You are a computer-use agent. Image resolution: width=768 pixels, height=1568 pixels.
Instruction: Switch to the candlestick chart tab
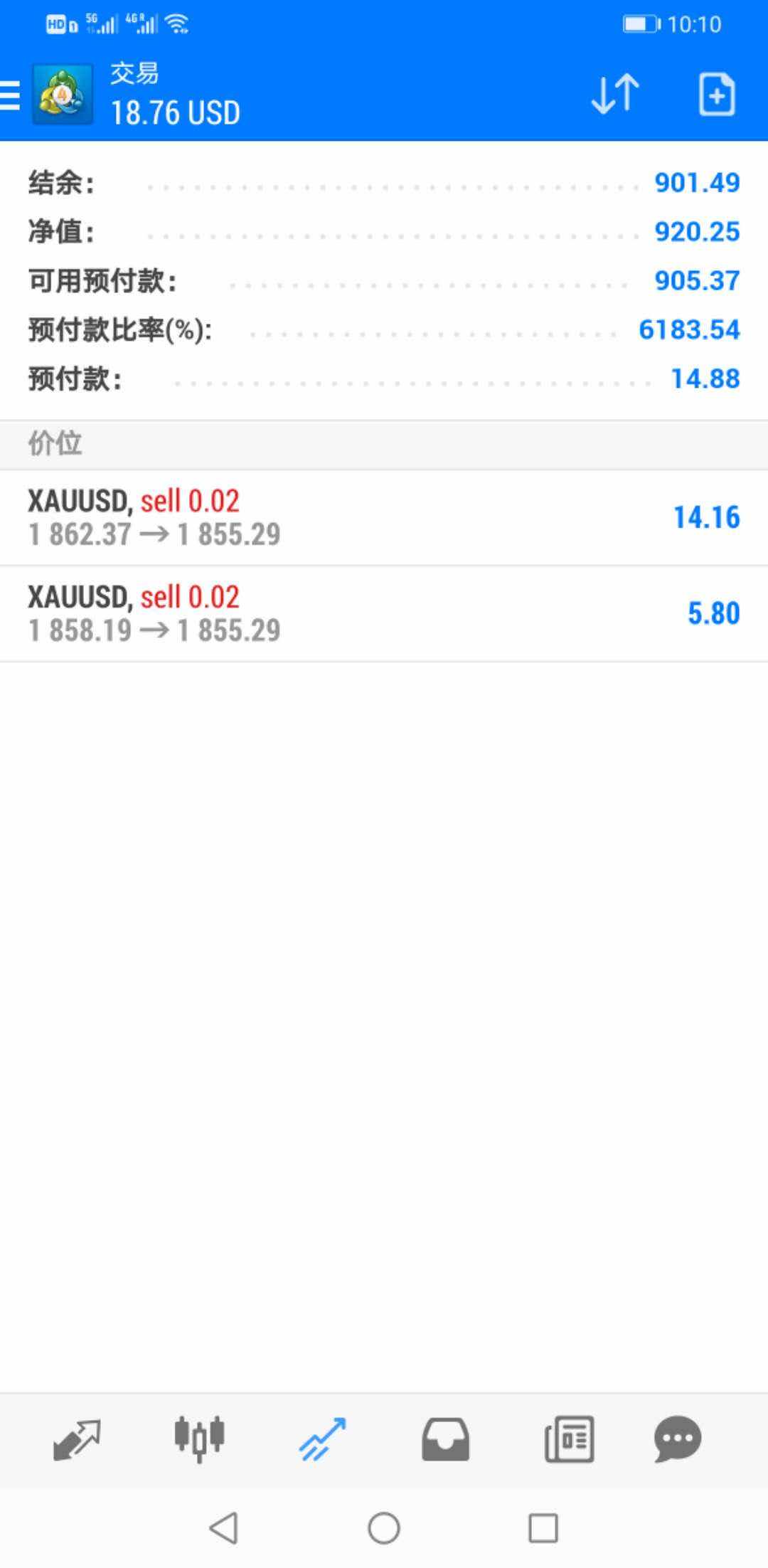pyautogui.click(x=200, y=1439)
